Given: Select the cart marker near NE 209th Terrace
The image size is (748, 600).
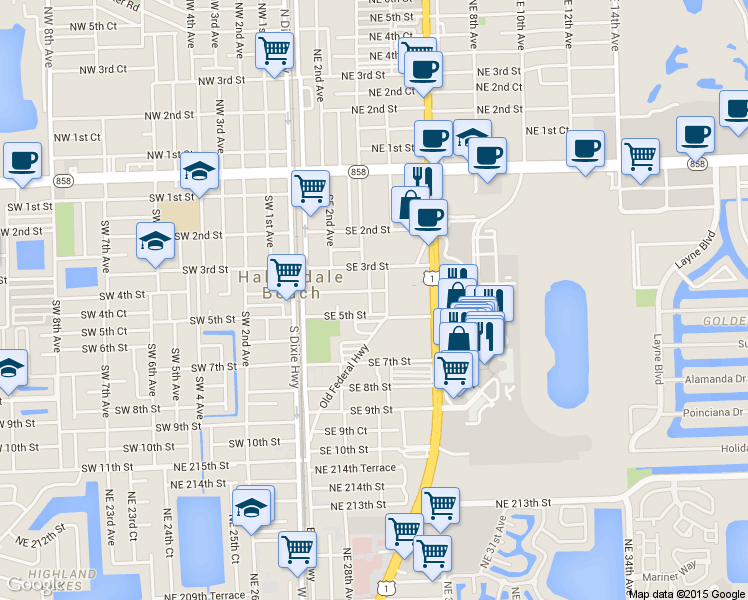Looking at the screenshot, I should pyautogui.click(x=298, y=549).
